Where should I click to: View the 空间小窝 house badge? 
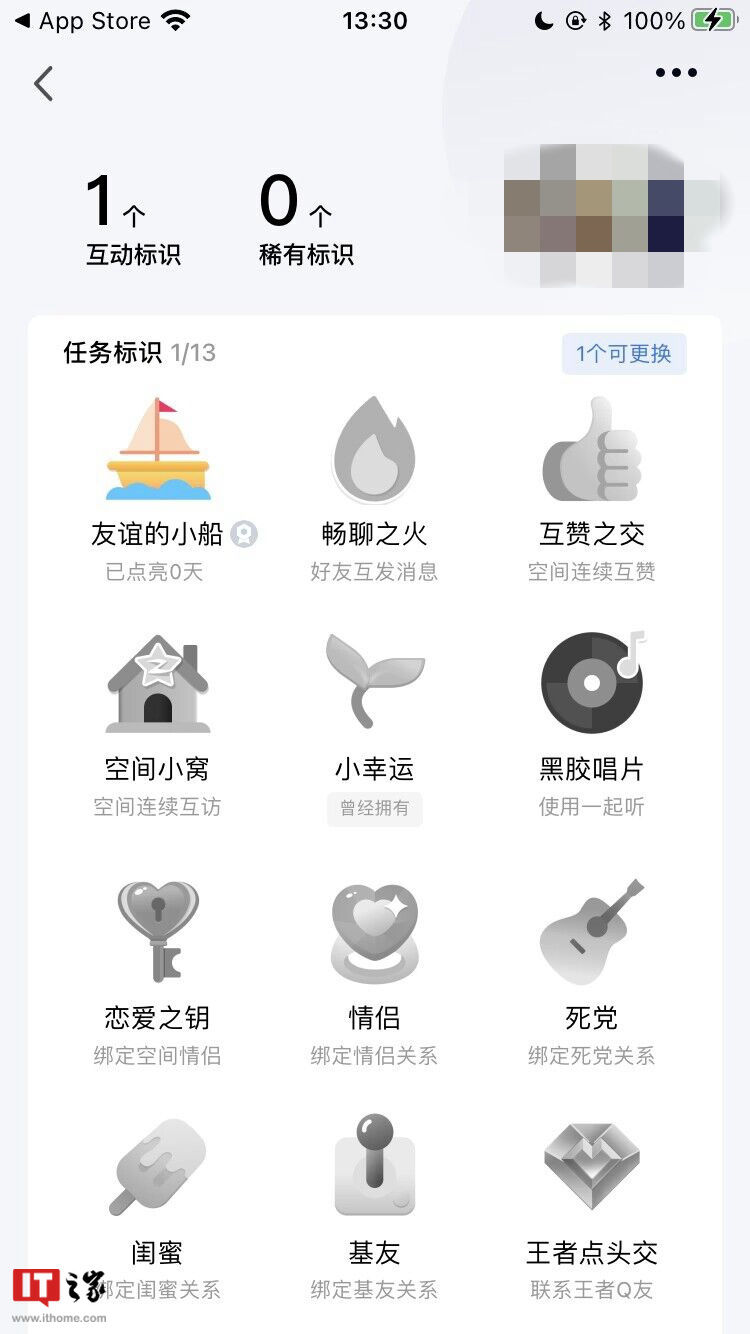pos(158,684)
